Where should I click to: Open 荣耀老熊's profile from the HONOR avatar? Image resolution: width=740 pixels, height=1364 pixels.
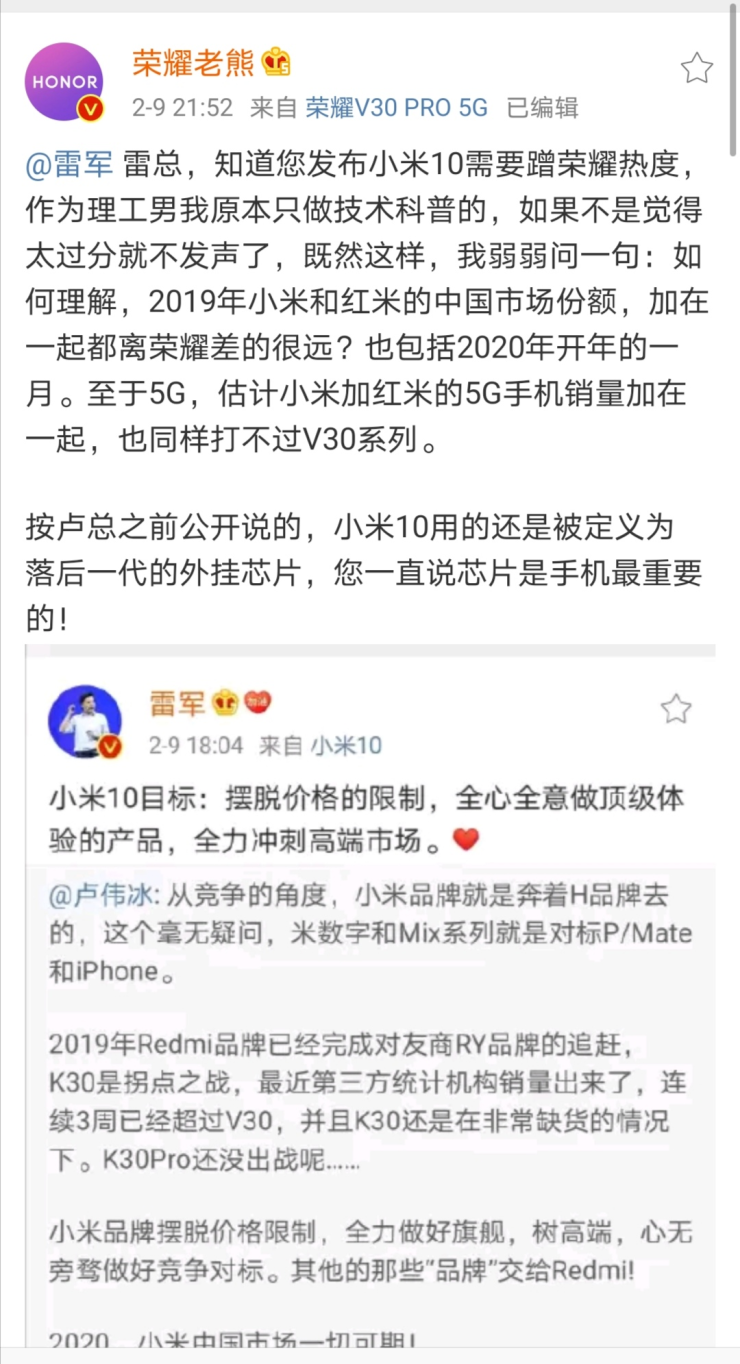point(64,82)
